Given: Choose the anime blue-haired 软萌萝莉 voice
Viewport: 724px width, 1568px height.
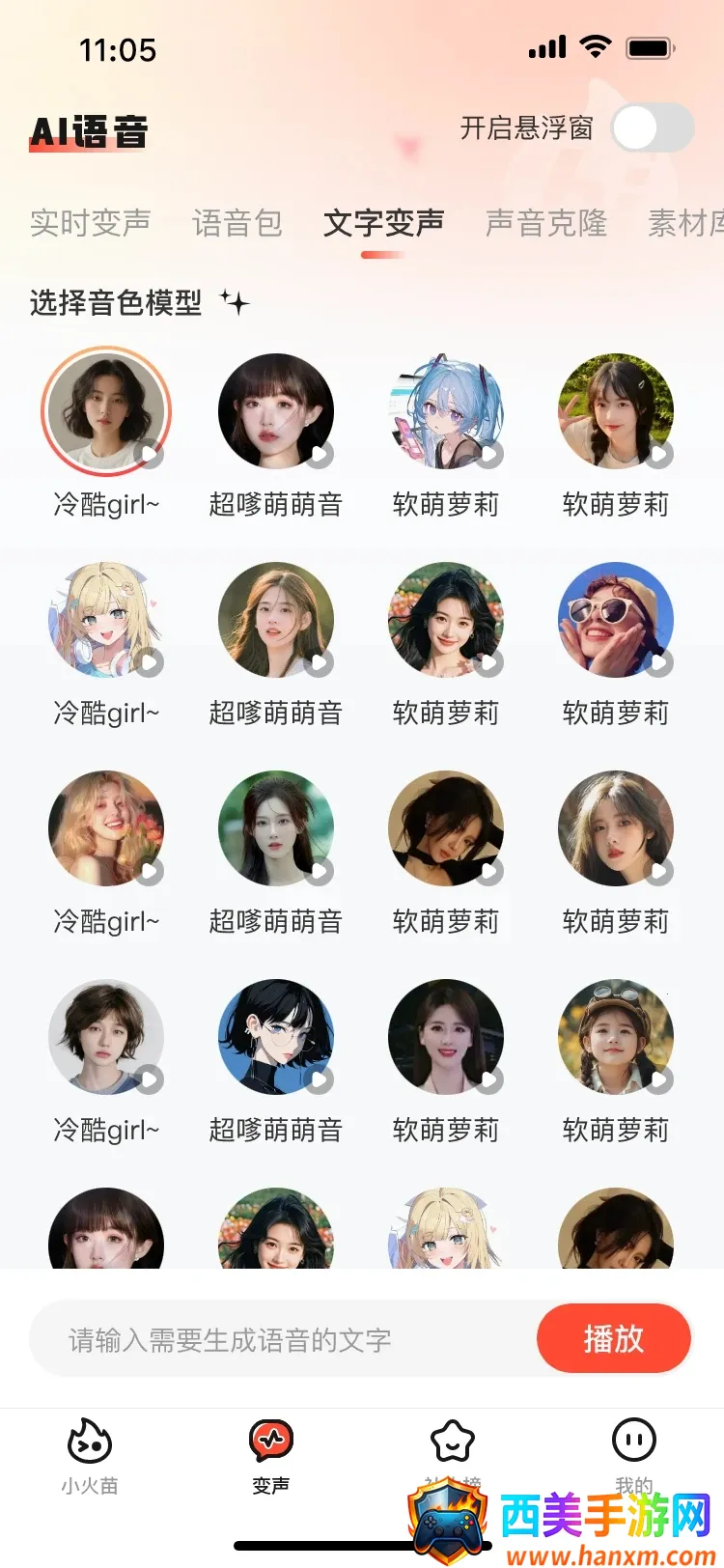Looking at the screenshot, I should 446,411.
